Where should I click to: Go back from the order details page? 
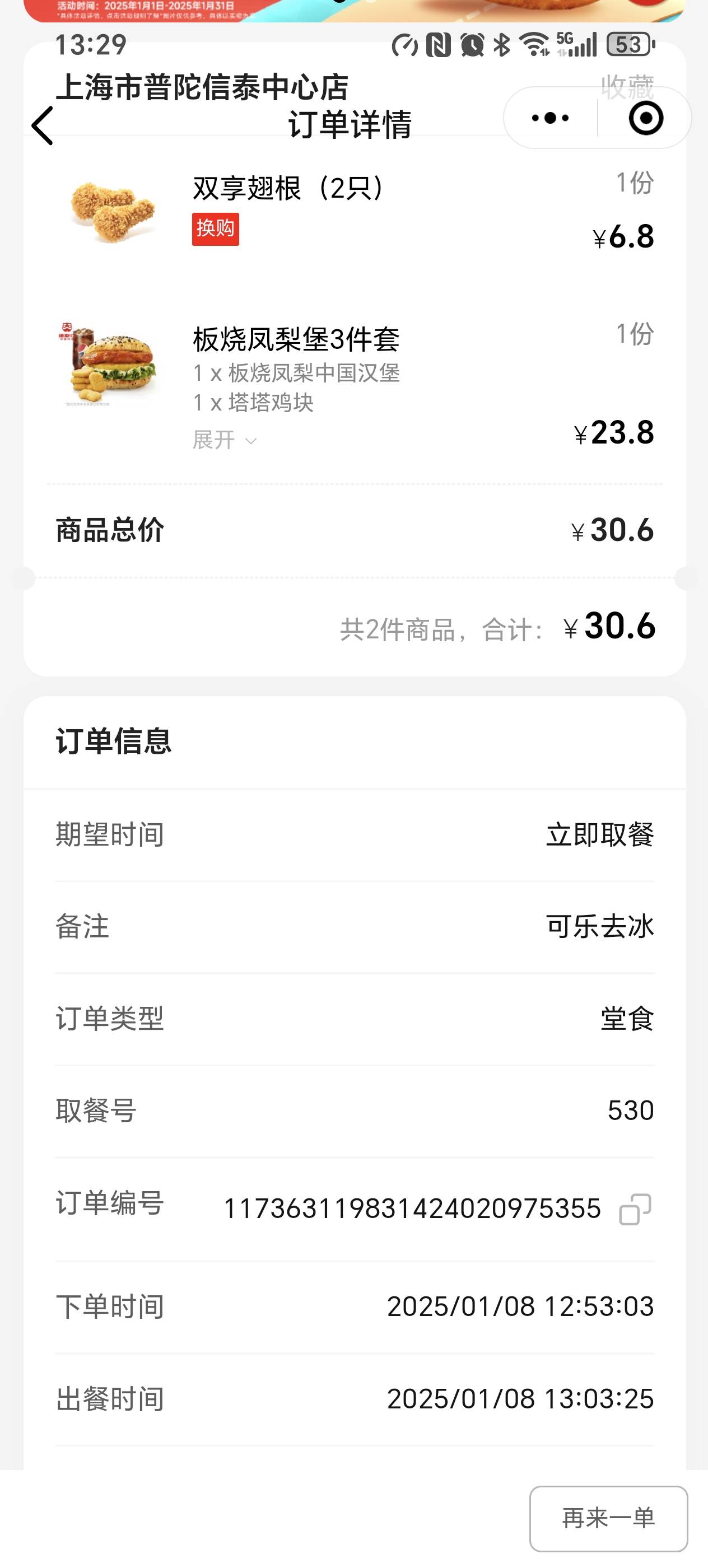[x=43, y=125]
